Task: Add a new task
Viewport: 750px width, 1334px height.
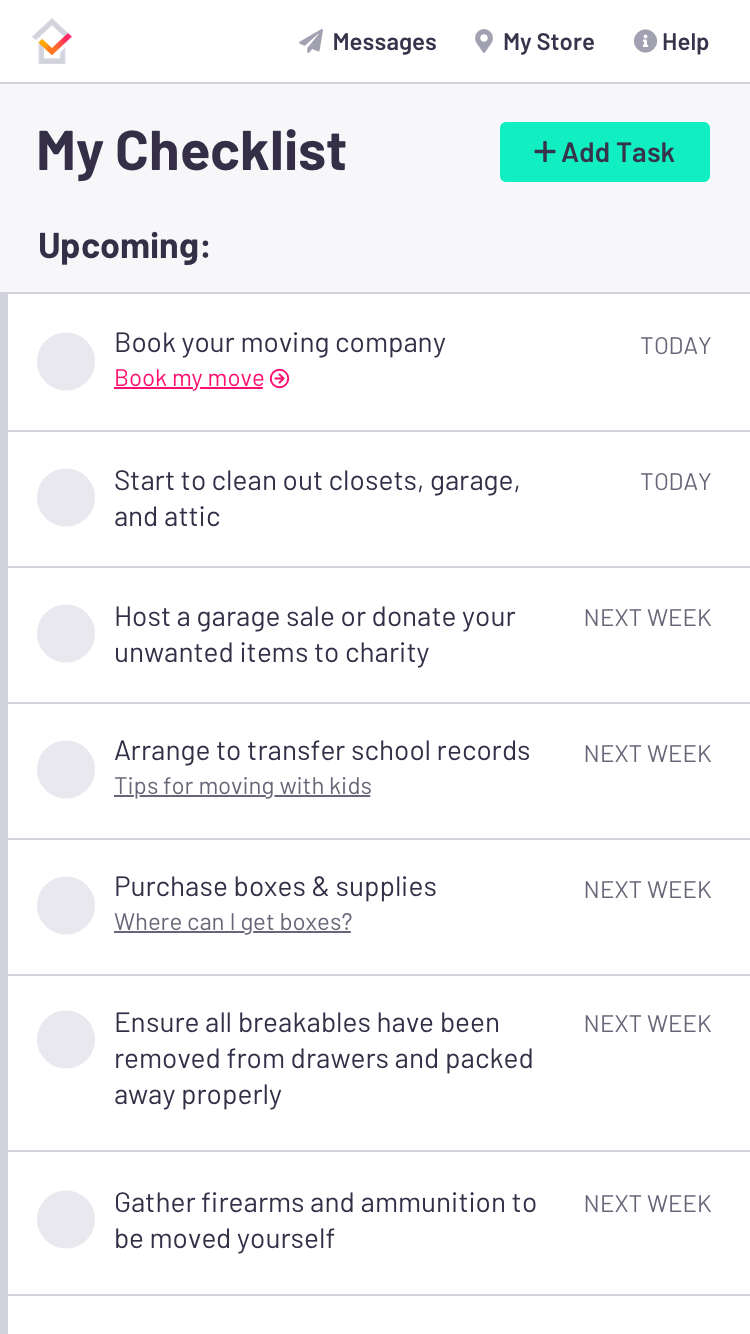Action: click(605, 152)
